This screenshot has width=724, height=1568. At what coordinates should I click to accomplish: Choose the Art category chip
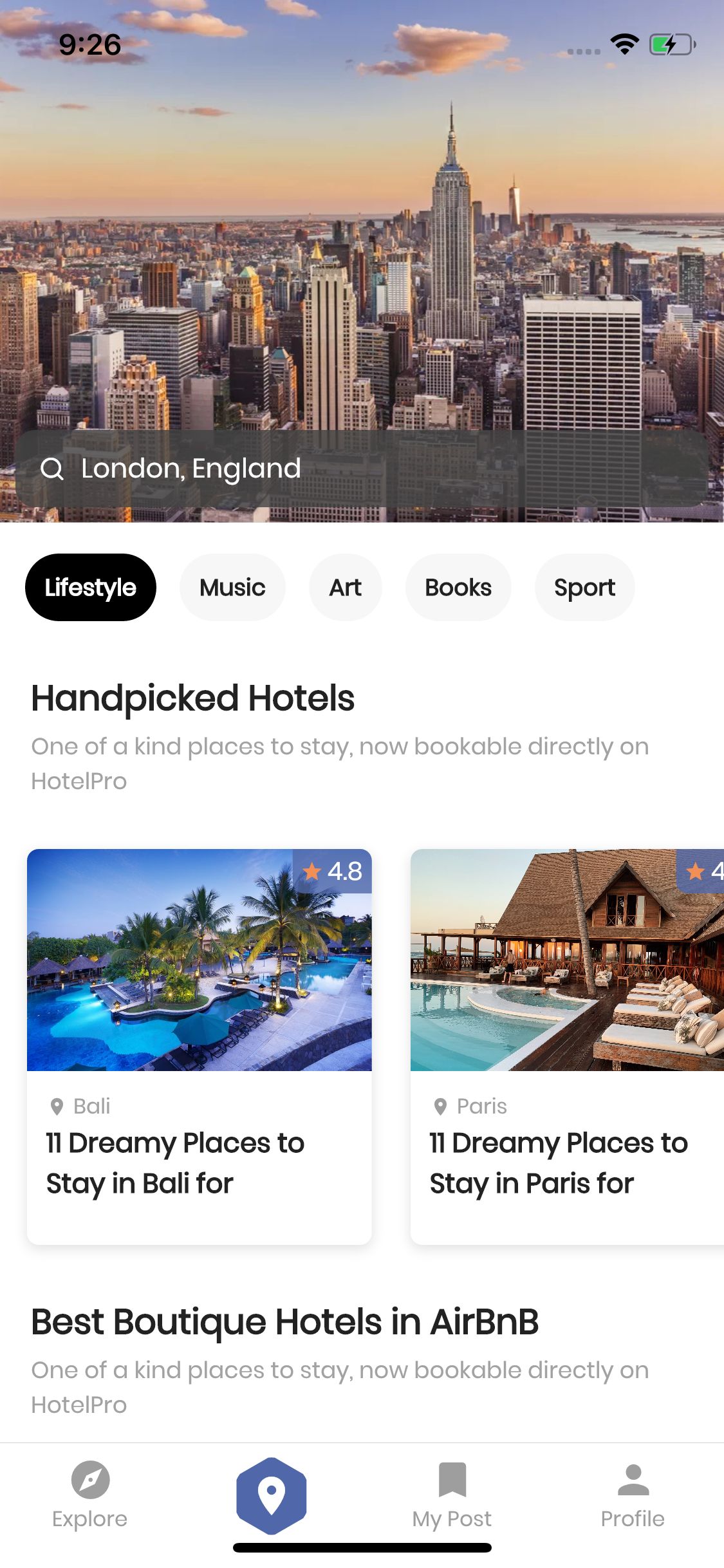point(346,587)
